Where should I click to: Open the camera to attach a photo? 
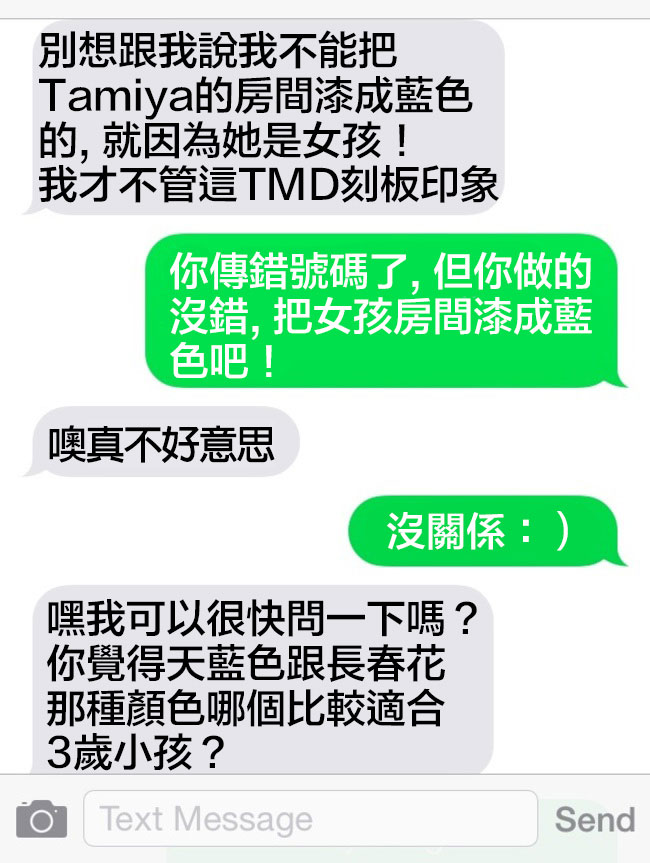click(x=42, y=819)
